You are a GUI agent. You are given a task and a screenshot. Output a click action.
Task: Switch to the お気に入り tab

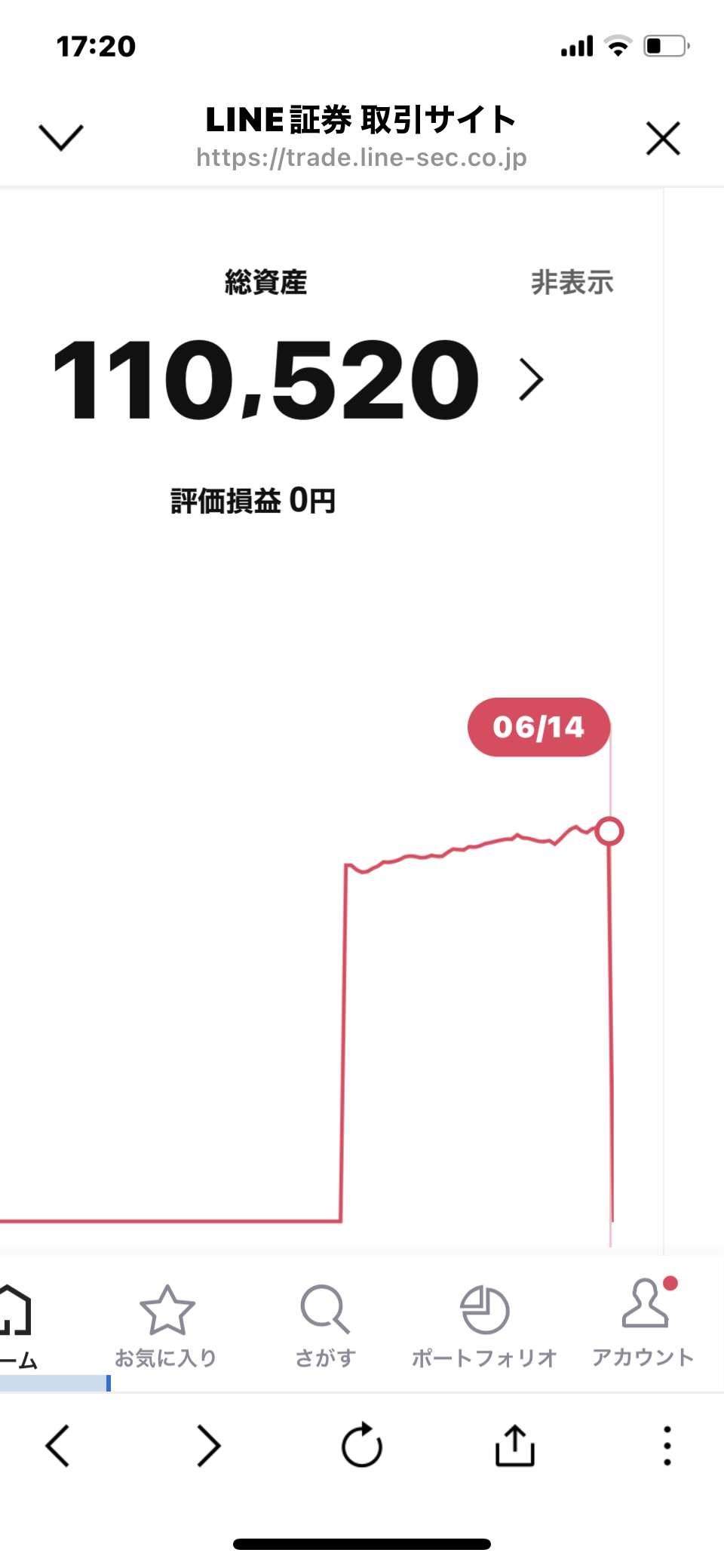(166, 1325)
